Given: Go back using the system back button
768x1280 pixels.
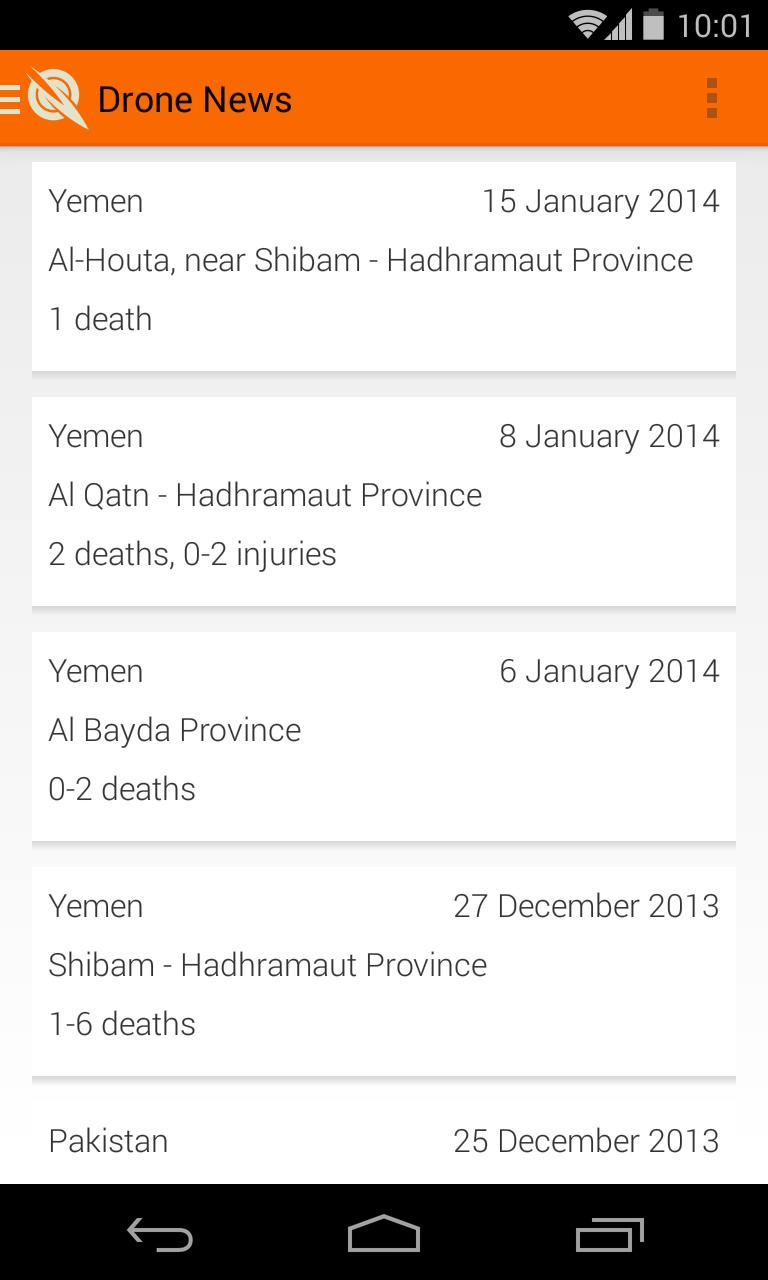Looking at the screenshot, I should [x=160, y=1234].
